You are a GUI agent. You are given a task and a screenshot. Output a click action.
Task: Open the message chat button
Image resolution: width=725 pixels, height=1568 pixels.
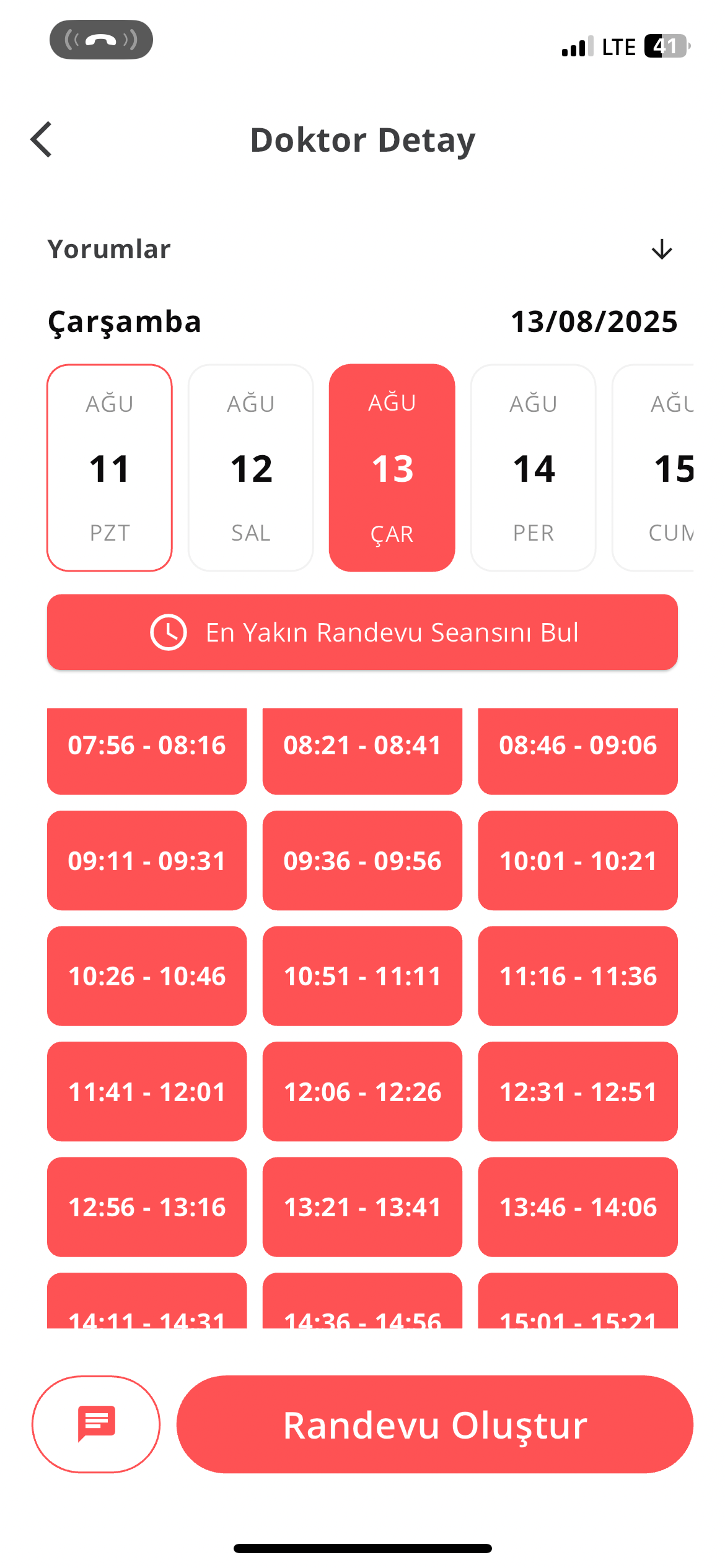[96, 1424]
